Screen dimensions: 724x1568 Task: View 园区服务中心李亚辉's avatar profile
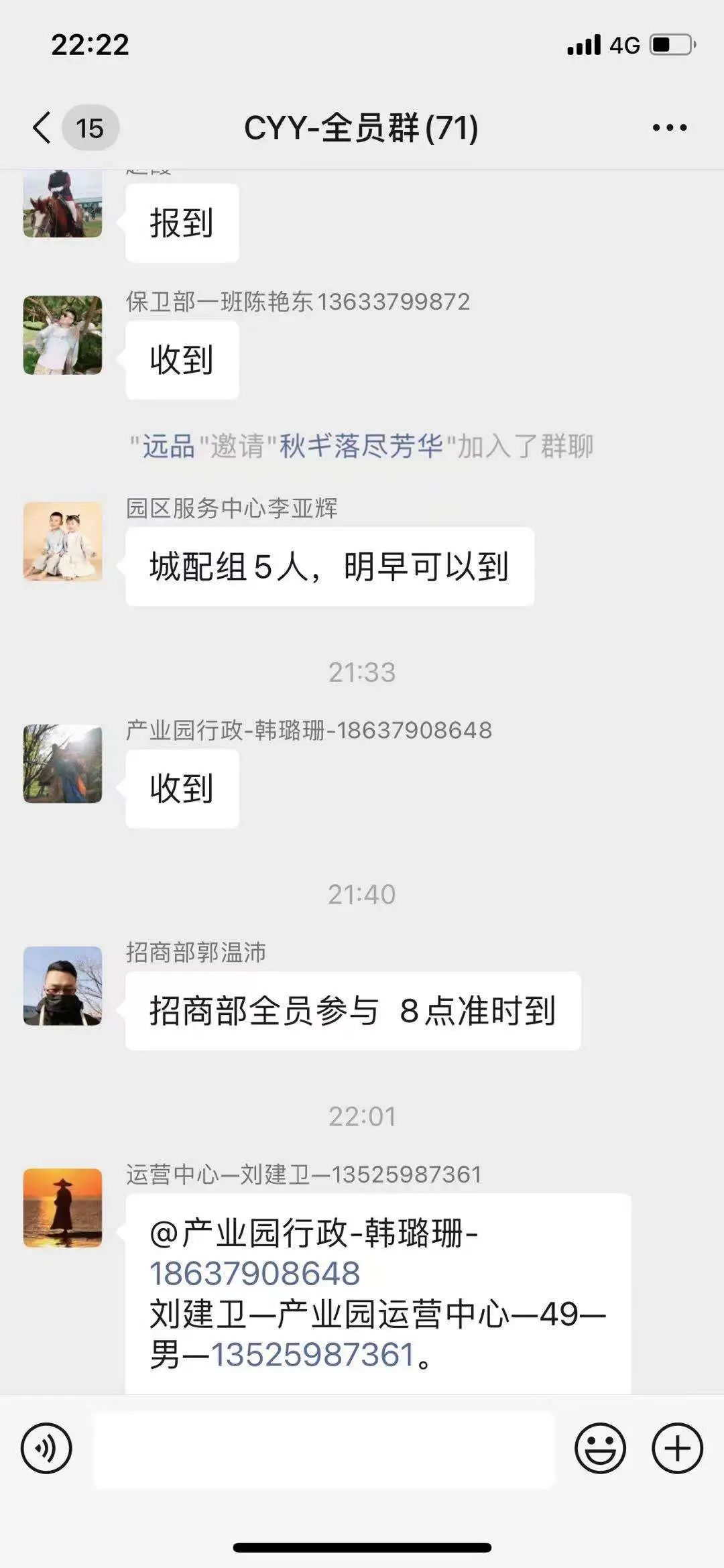(x=63, y=542)
